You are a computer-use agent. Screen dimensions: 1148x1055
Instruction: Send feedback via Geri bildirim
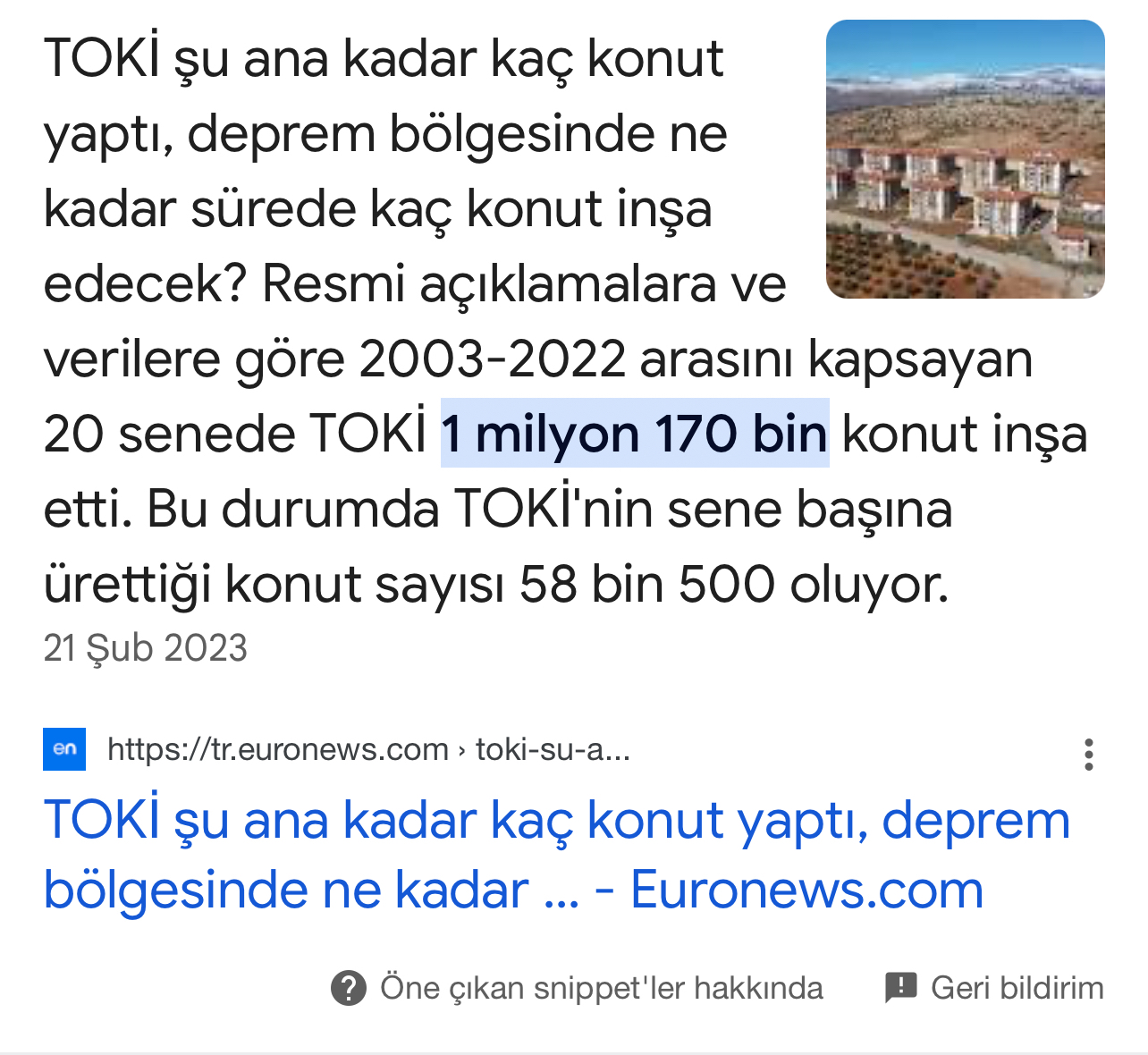(x=994, y=988)
